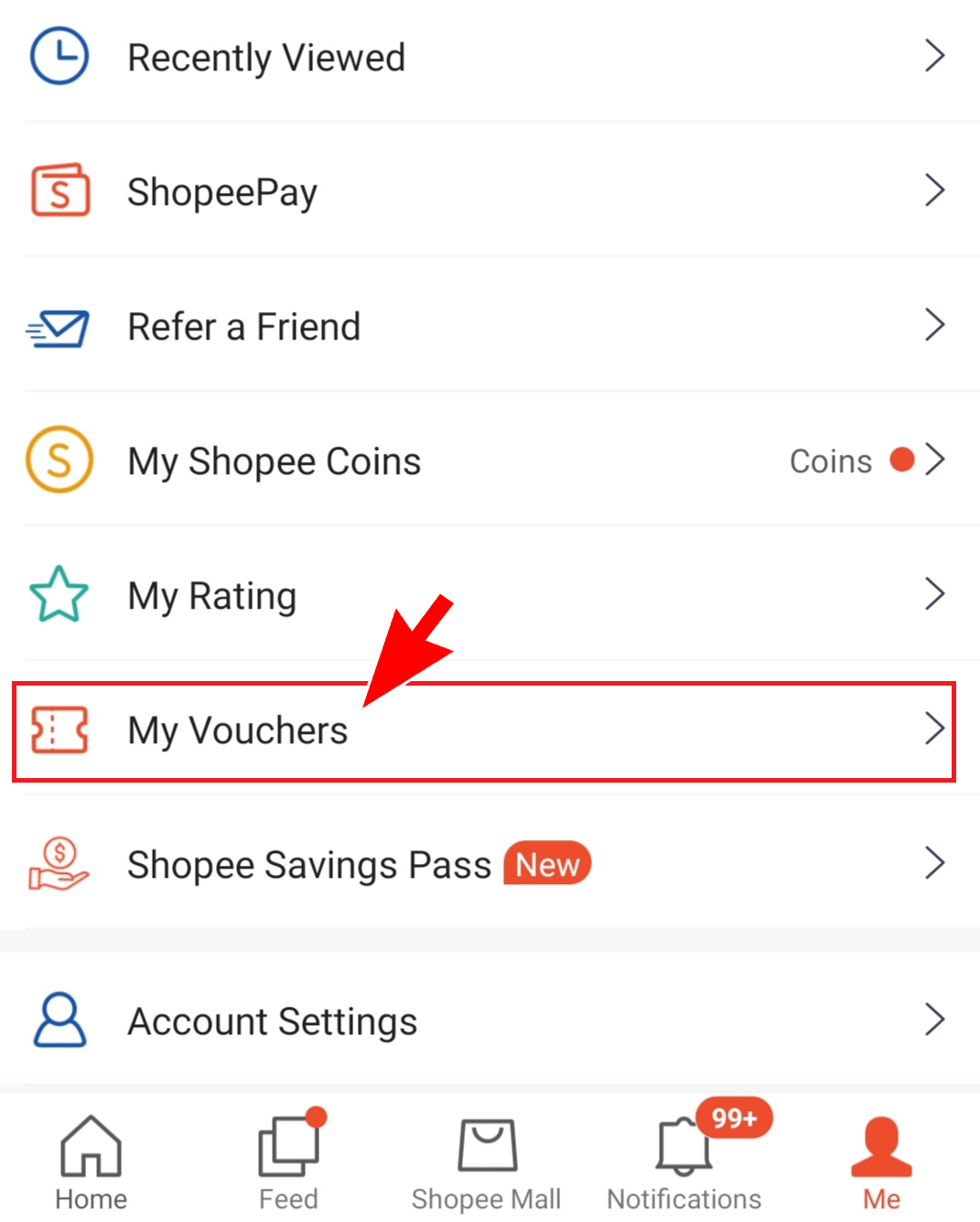Switch to the Feed tab
This screenshot has width=980, height=1222.
[x=289, y=1163]
